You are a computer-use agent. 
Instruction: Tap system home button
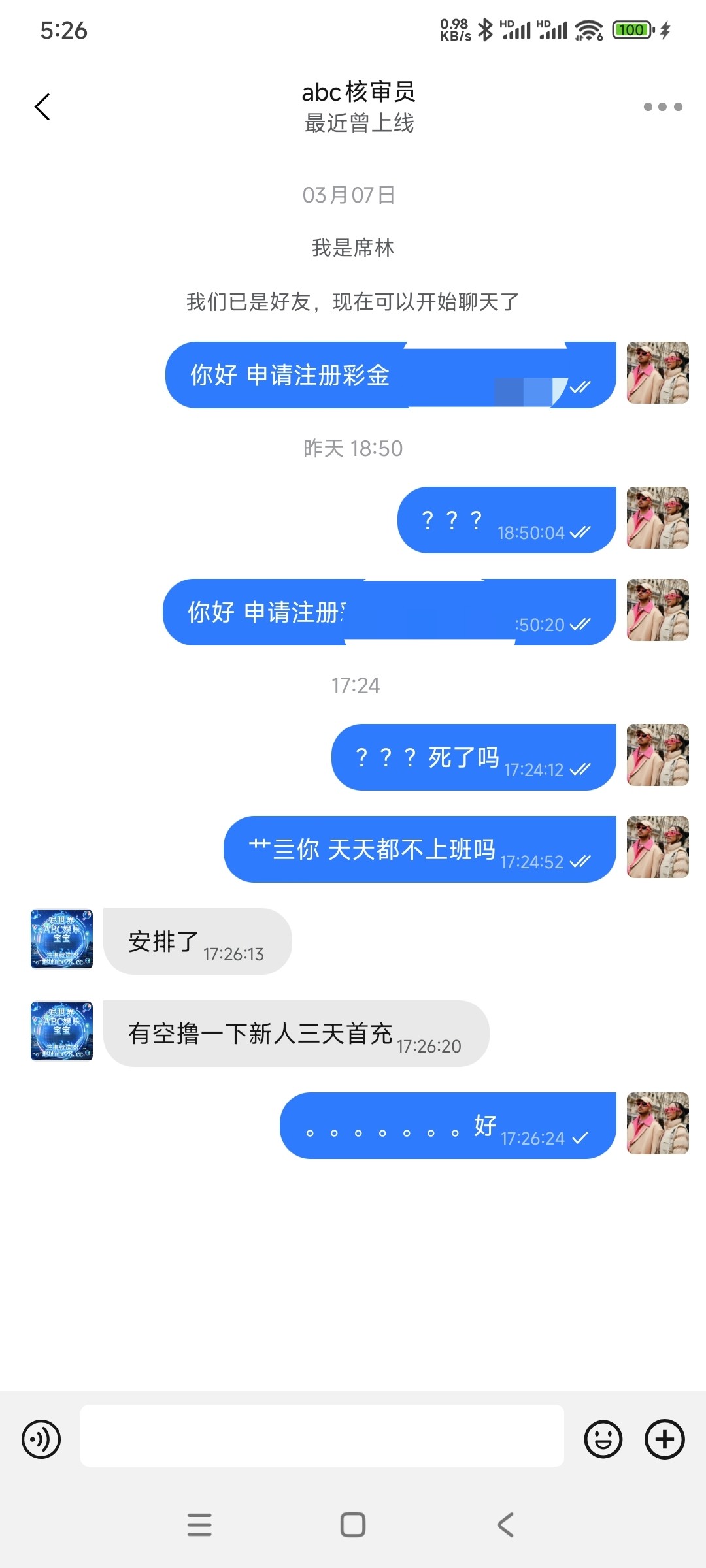353,1525
